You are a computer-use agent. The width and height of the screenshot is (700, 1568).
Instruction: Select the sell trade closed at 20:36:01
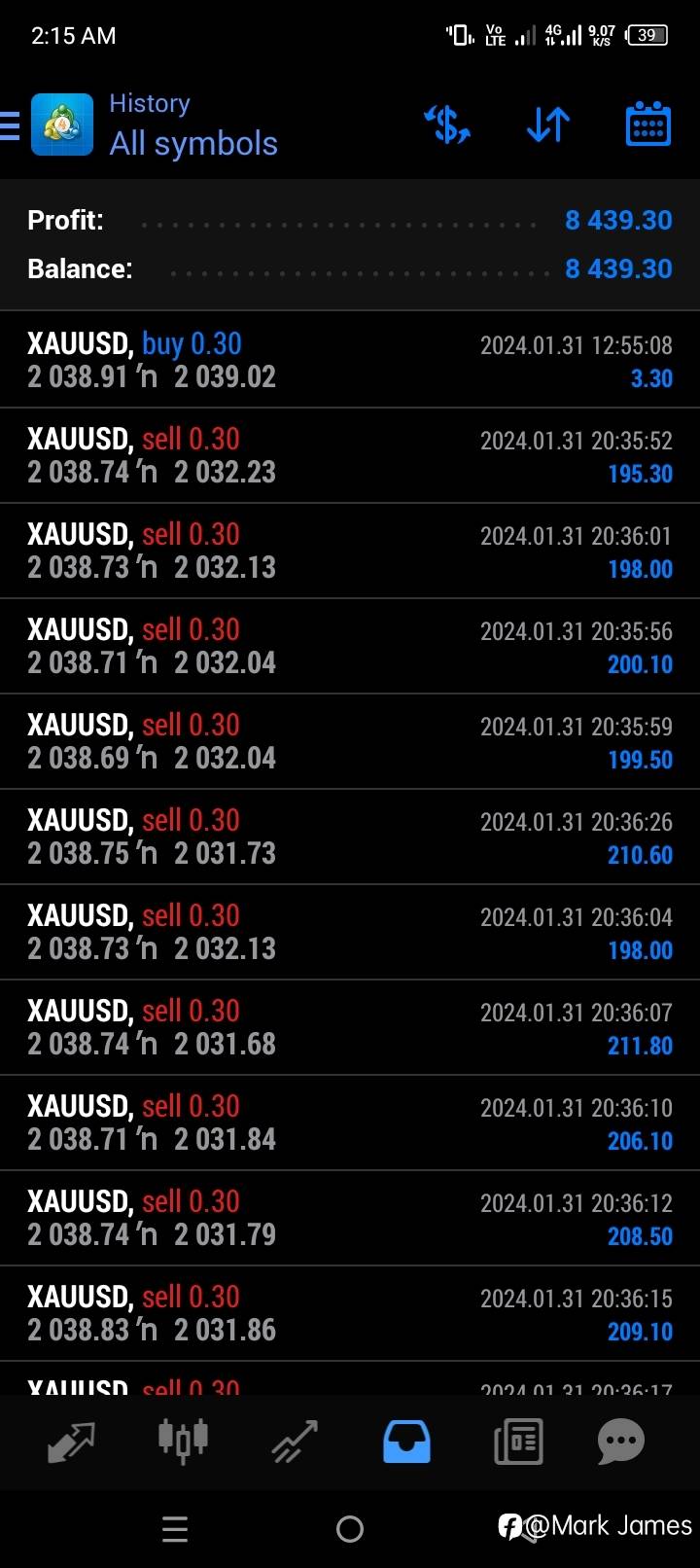[x=350, y=551]
